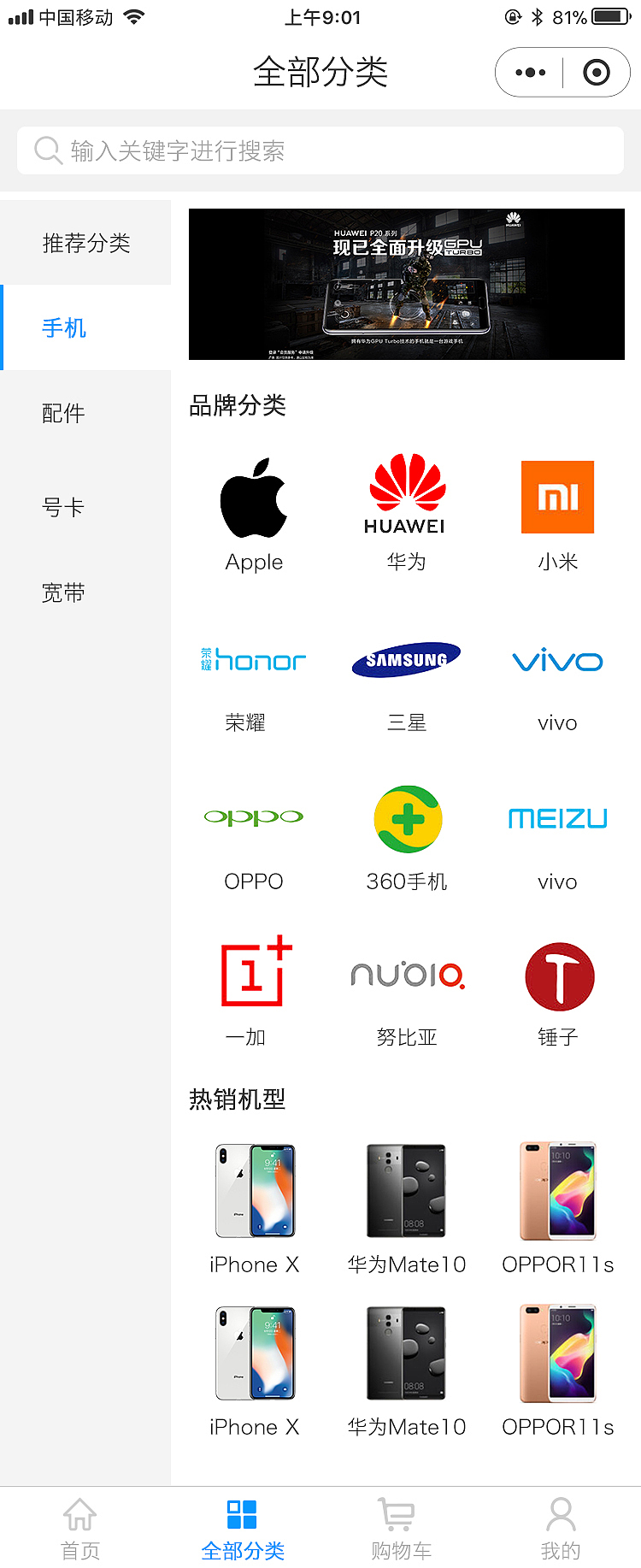641x1568 pixels.
Task: Tap the HUAWEI P20 banner ad
Action: click(x=406, y=284)
